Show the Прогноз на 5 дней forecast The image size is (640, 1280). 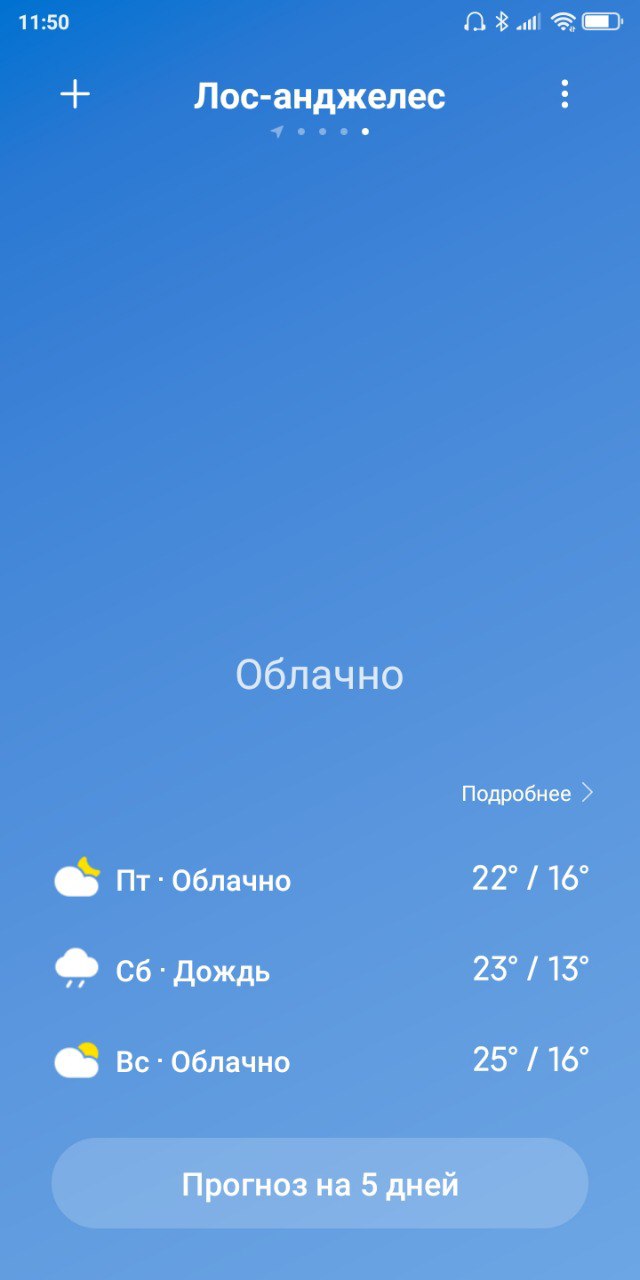[320, 1184]
